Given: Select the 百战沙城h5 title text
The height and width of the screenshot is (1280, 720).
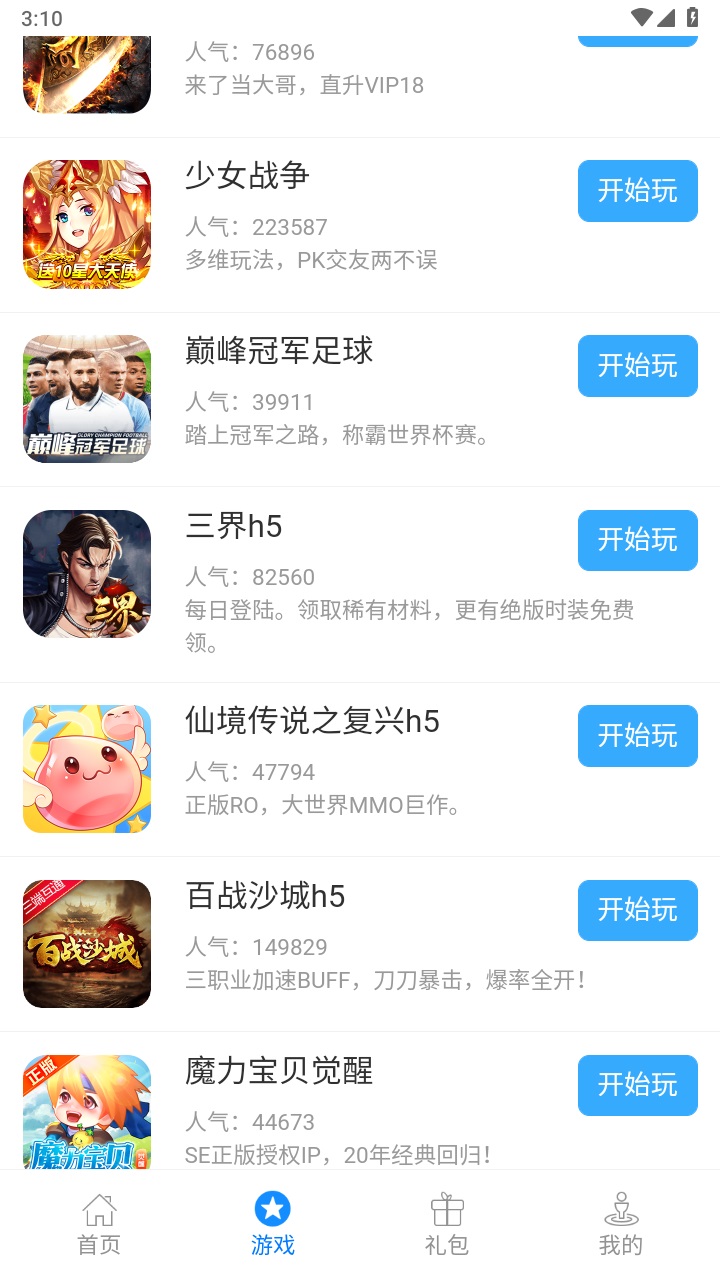Looking at the screenshot, I should tap(265, 897).
